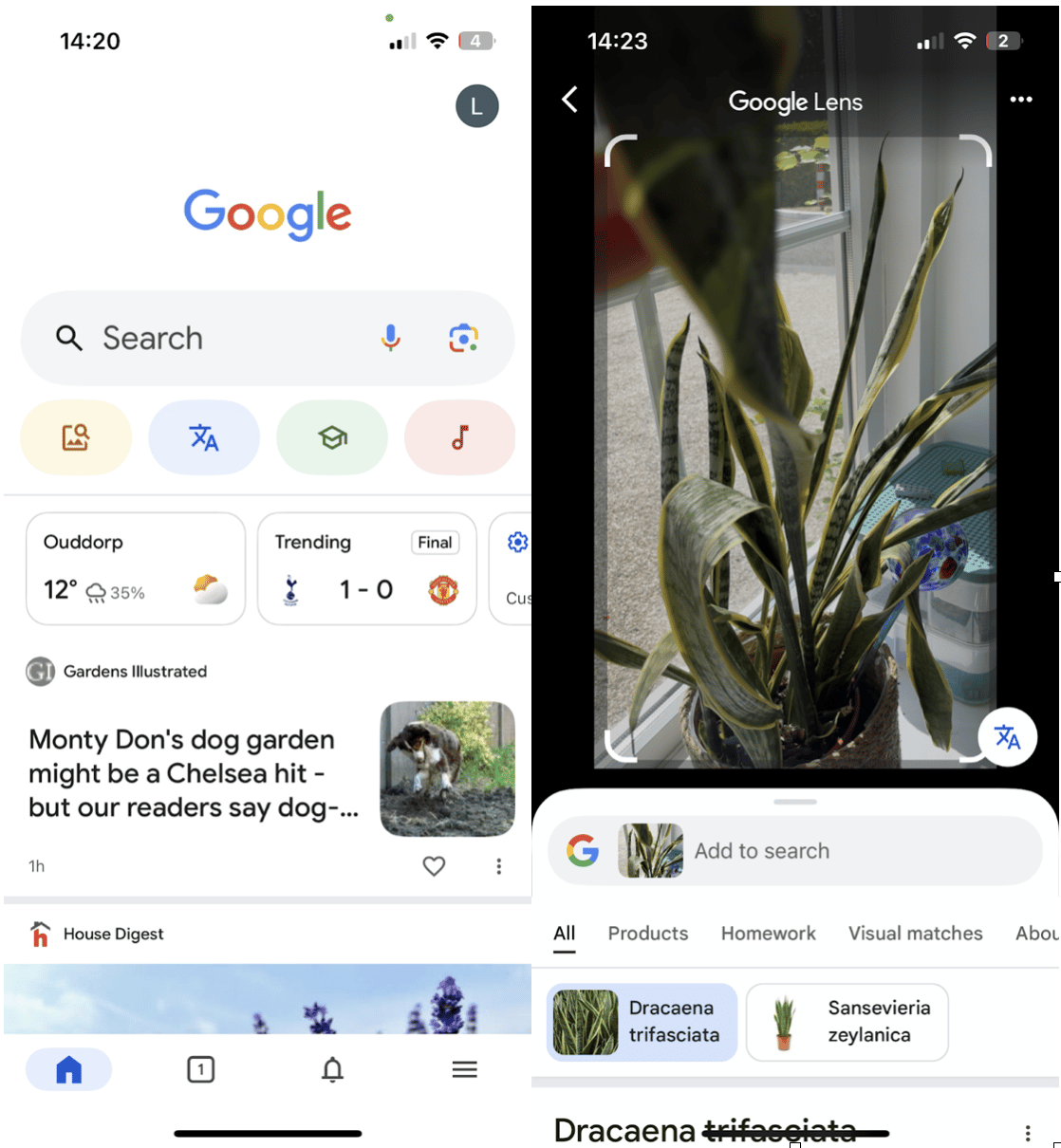Open the song search music note shortcut

tap(459, 437)
